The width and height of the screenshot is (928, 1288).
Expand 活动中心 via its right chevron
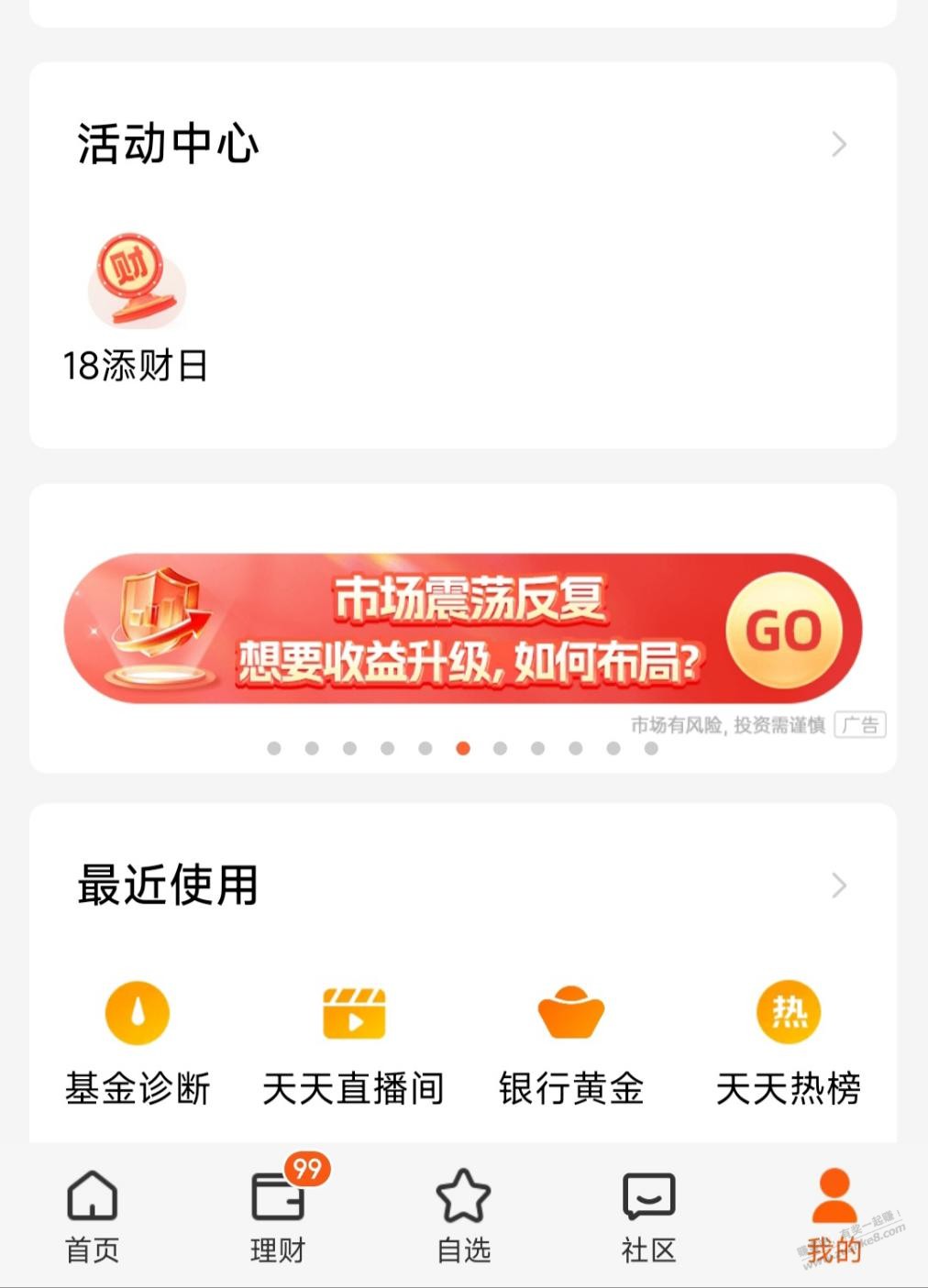pyautogui.click(x=840, y=143)
